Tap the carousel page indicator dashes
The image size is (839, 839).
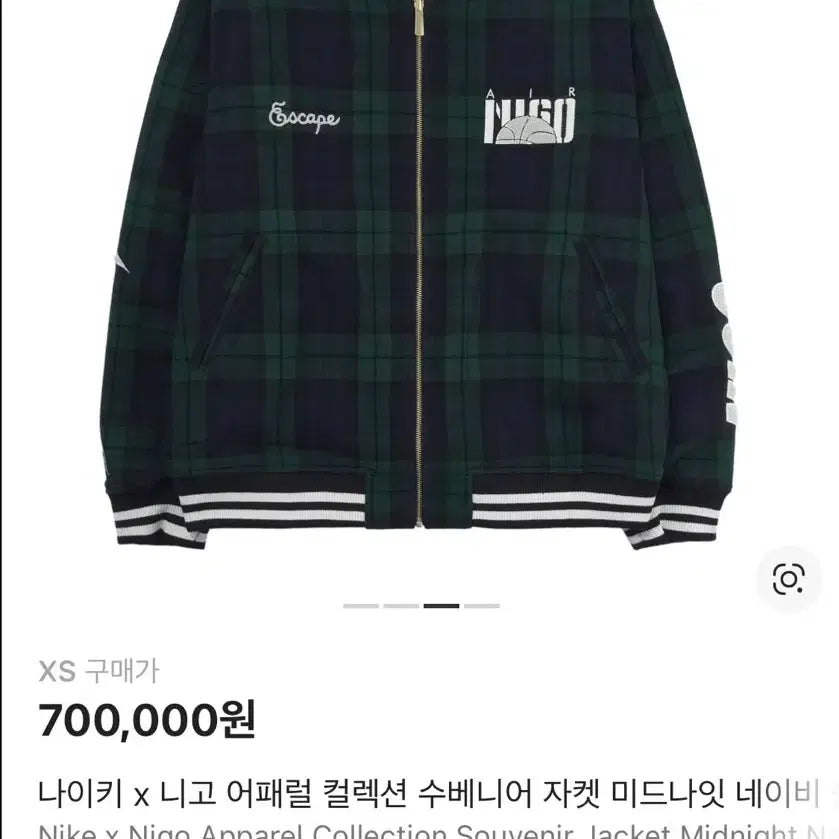[421, 606]
